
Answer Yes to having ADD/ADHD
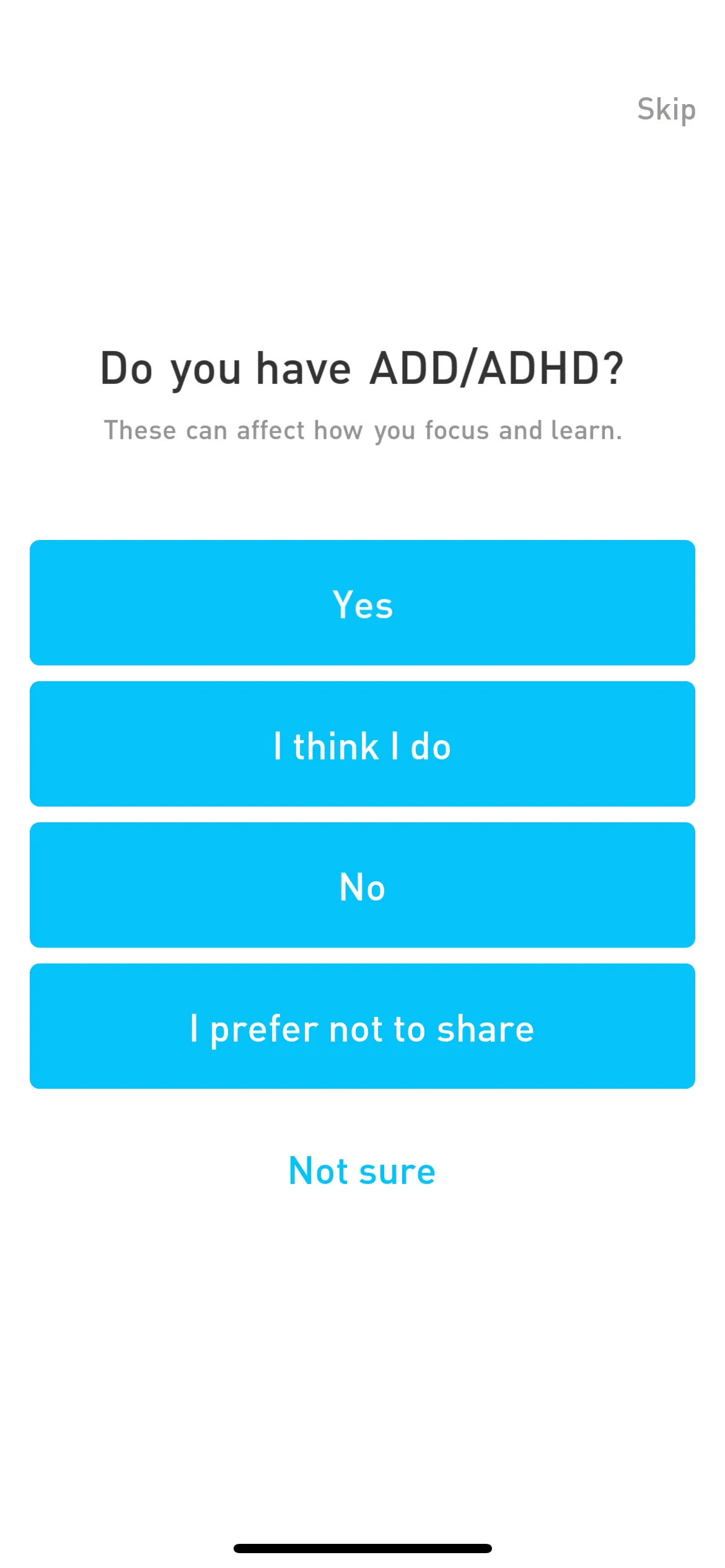(362, 603)
